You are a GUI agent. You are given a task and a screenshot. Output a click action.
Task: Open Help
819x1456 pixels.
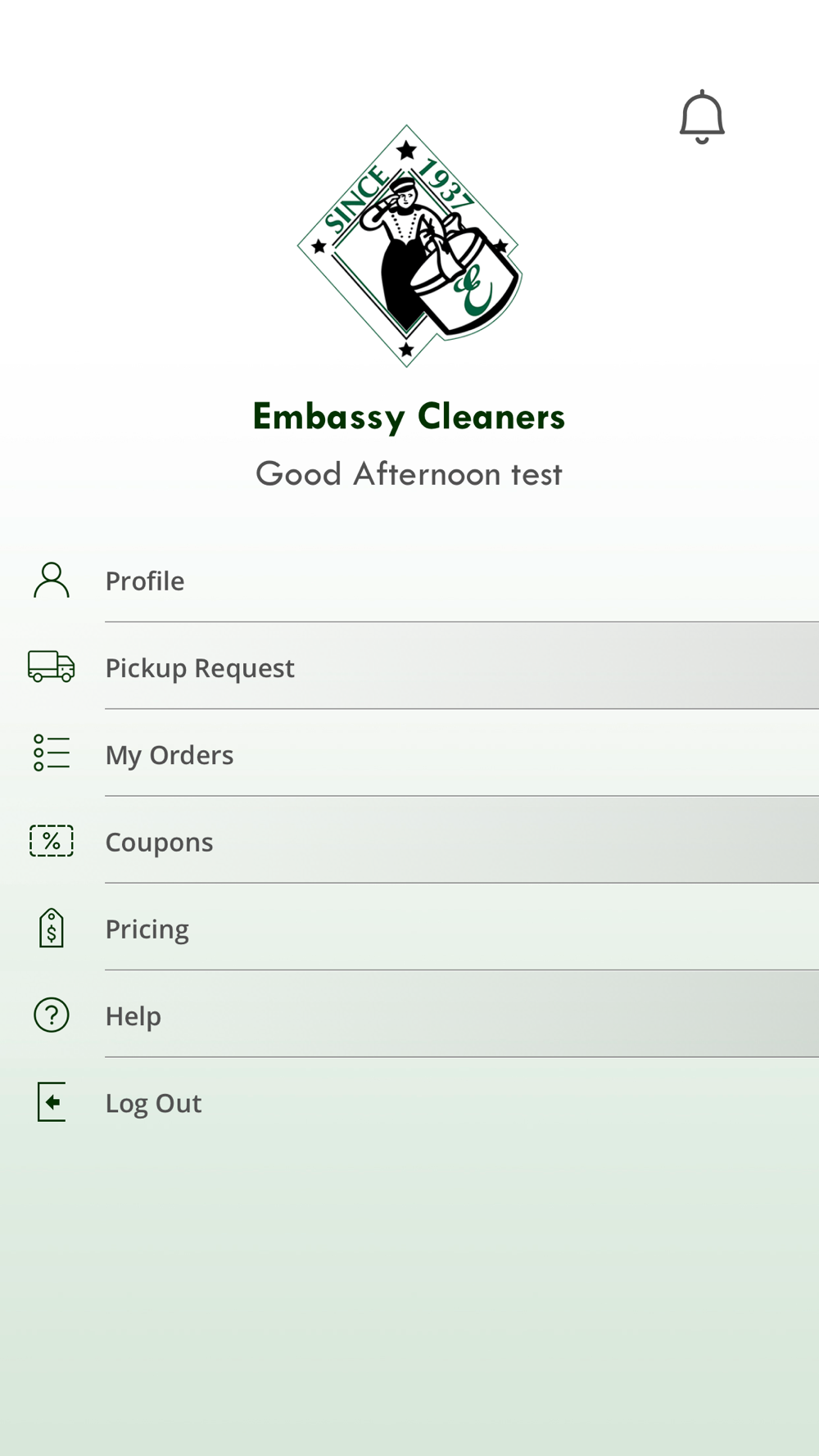(x=409, y=1015)
